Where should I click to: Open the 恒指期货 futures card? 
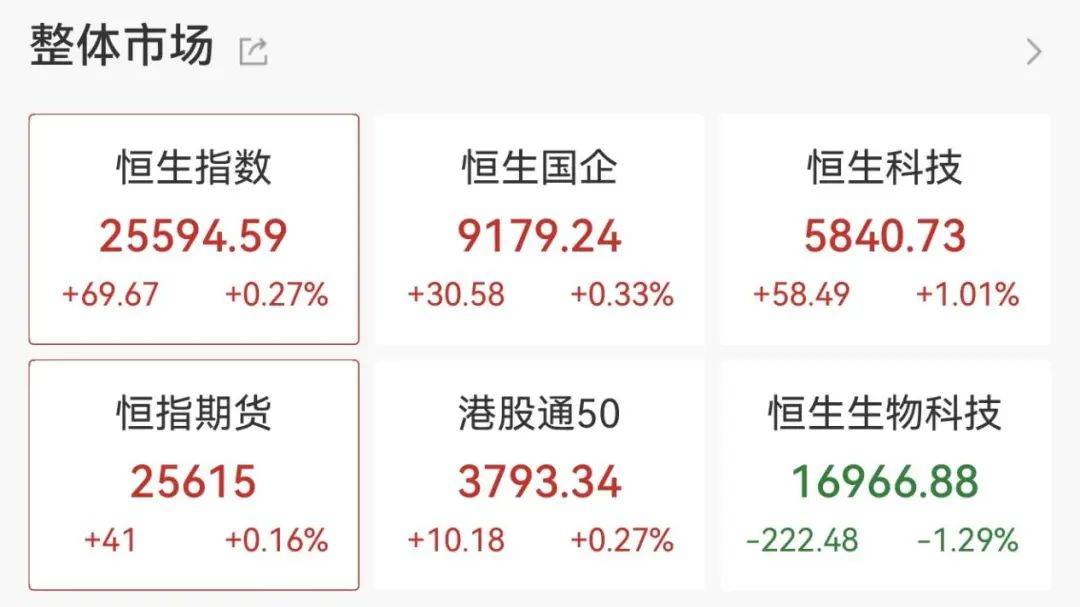coord(193,475)
